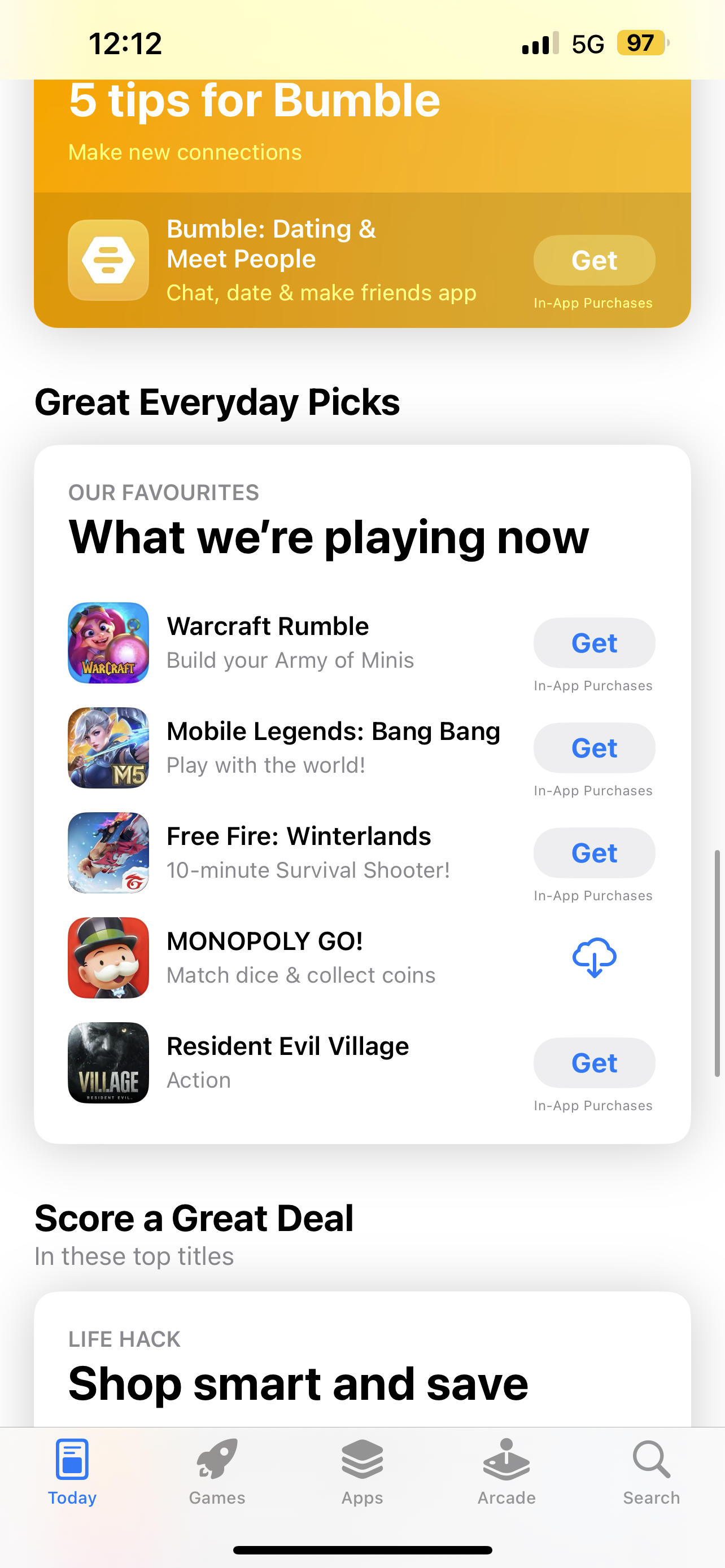Image resolution: width=725 pixels, height=1568 pixels.
Task: Get Warcraft Rumble
Action: (x=593, y=643)
